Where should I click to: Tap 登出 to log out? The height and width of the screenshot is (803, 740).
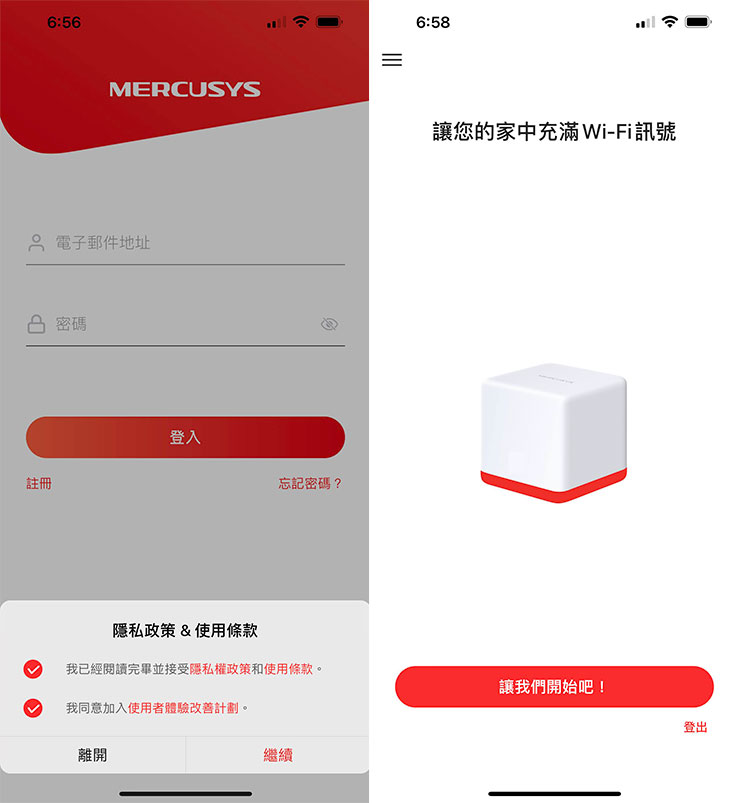[x=695, y=728]
